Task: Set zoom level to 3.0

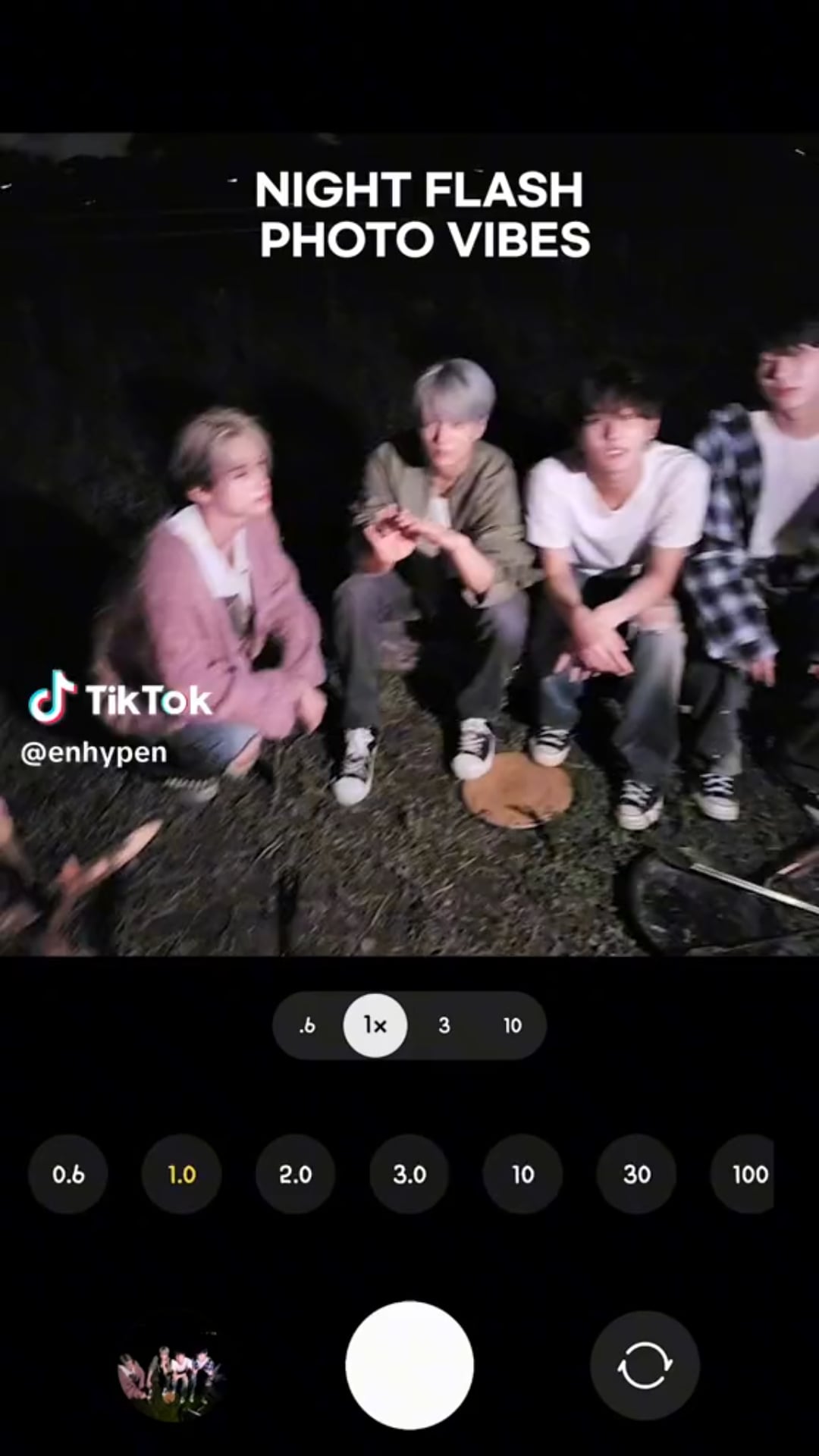Action: pyautogui.click(x=409, y=1174)
